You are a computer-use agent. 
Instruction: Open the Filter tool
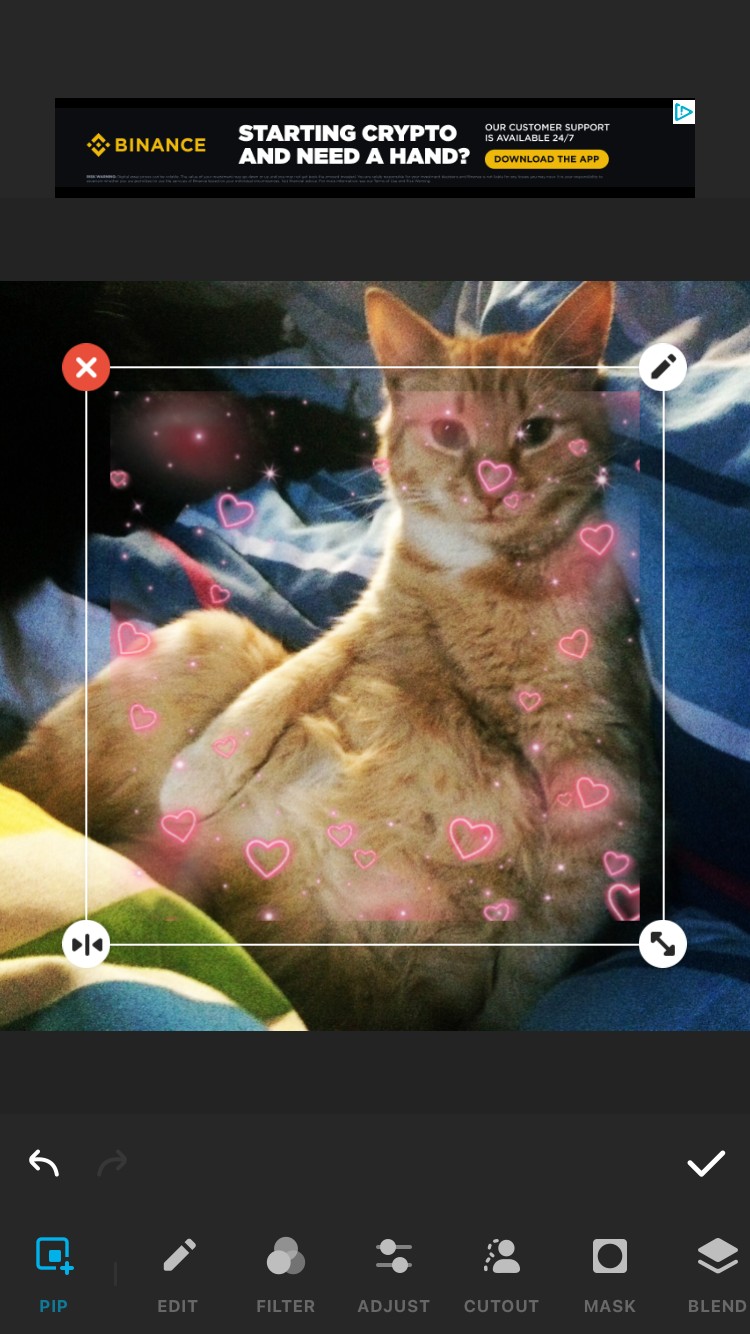pyautogui.click(x=285, y=1272)
